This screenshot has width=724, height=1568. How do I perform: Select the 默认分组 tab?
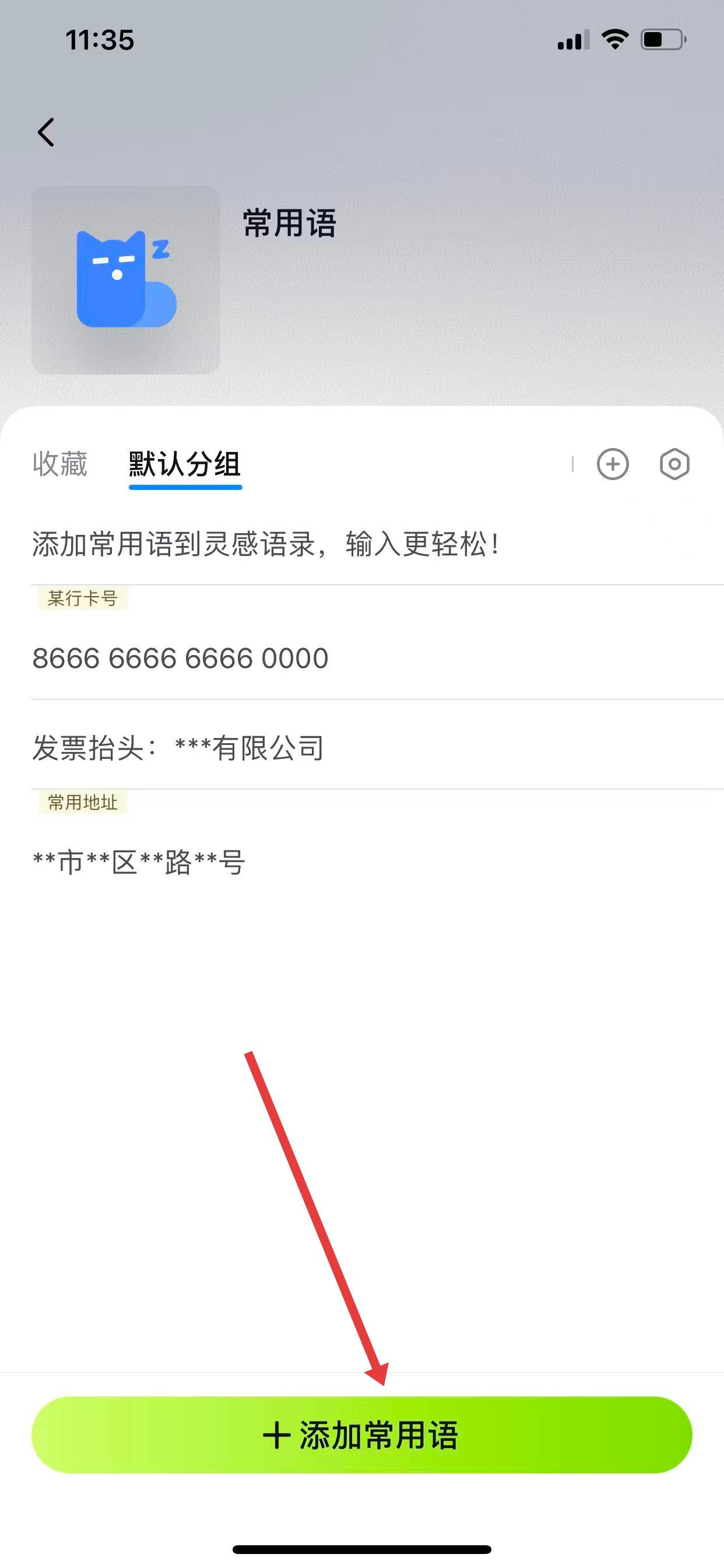pos(185,465)
